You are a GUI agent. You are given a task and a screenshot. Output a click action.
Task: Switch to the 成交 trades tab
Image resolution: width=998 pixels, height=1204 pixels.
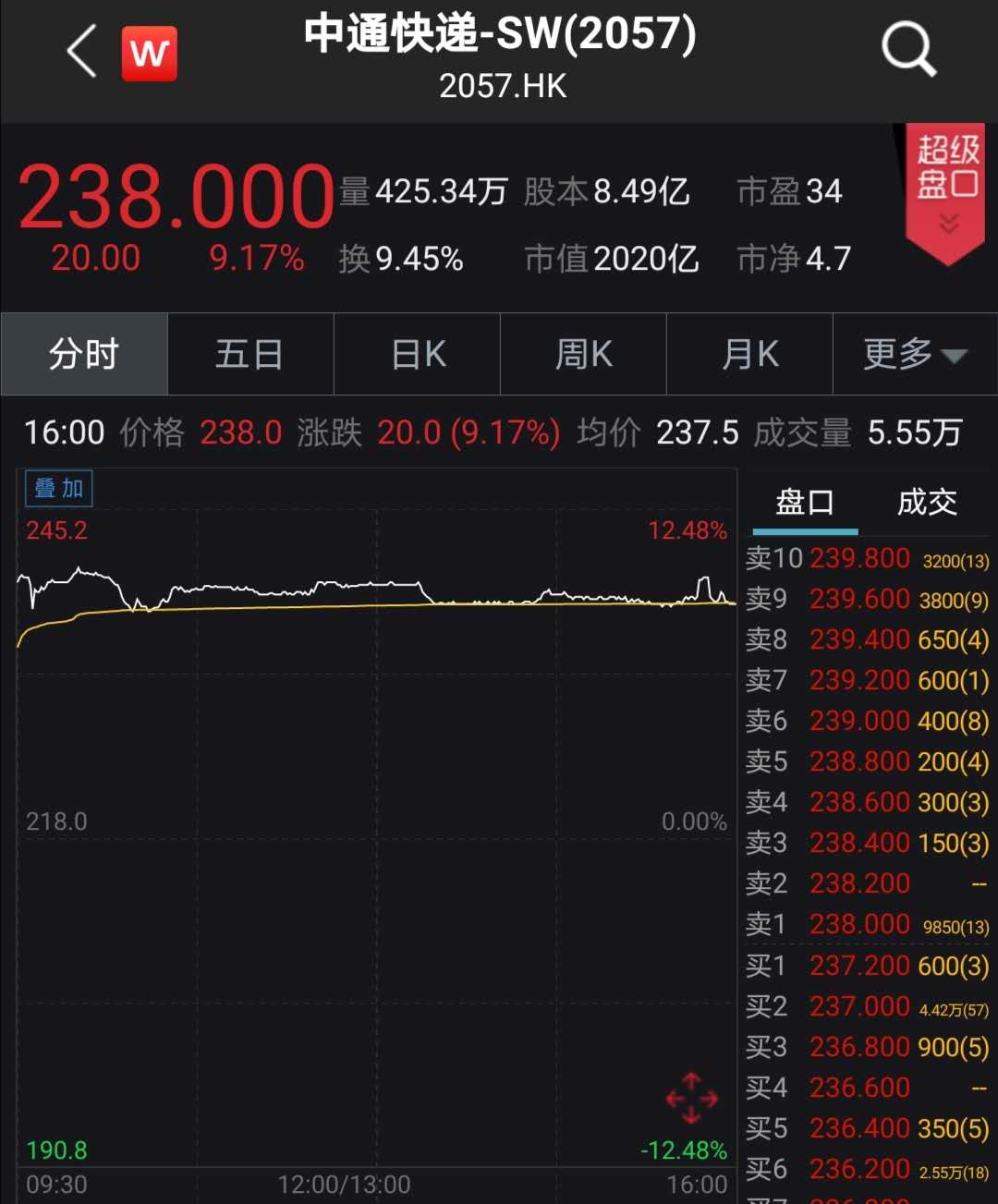tap(927, 503)
